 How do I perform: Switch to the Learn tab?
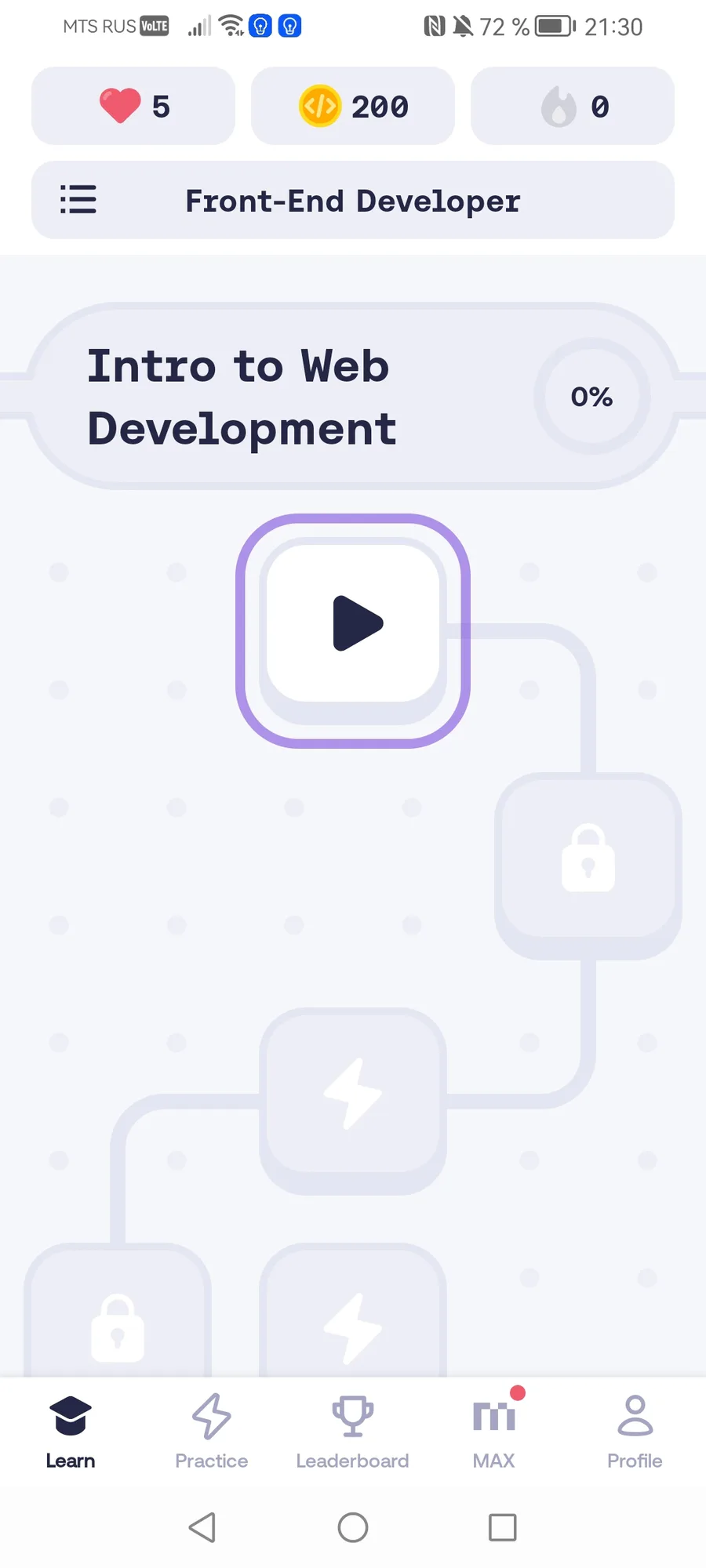coord(71,1432)
